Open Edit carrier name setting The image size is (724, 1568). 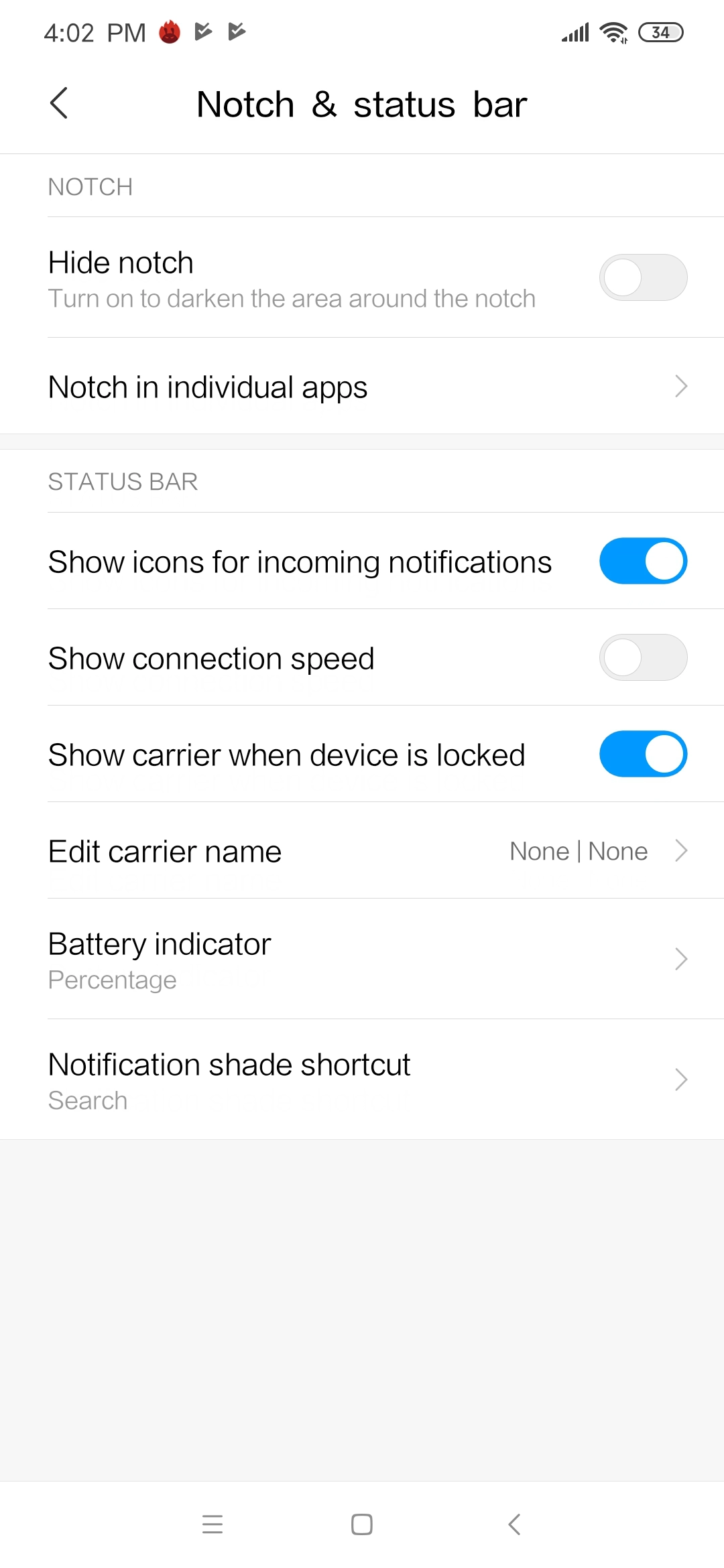click(x=362, y=851)
